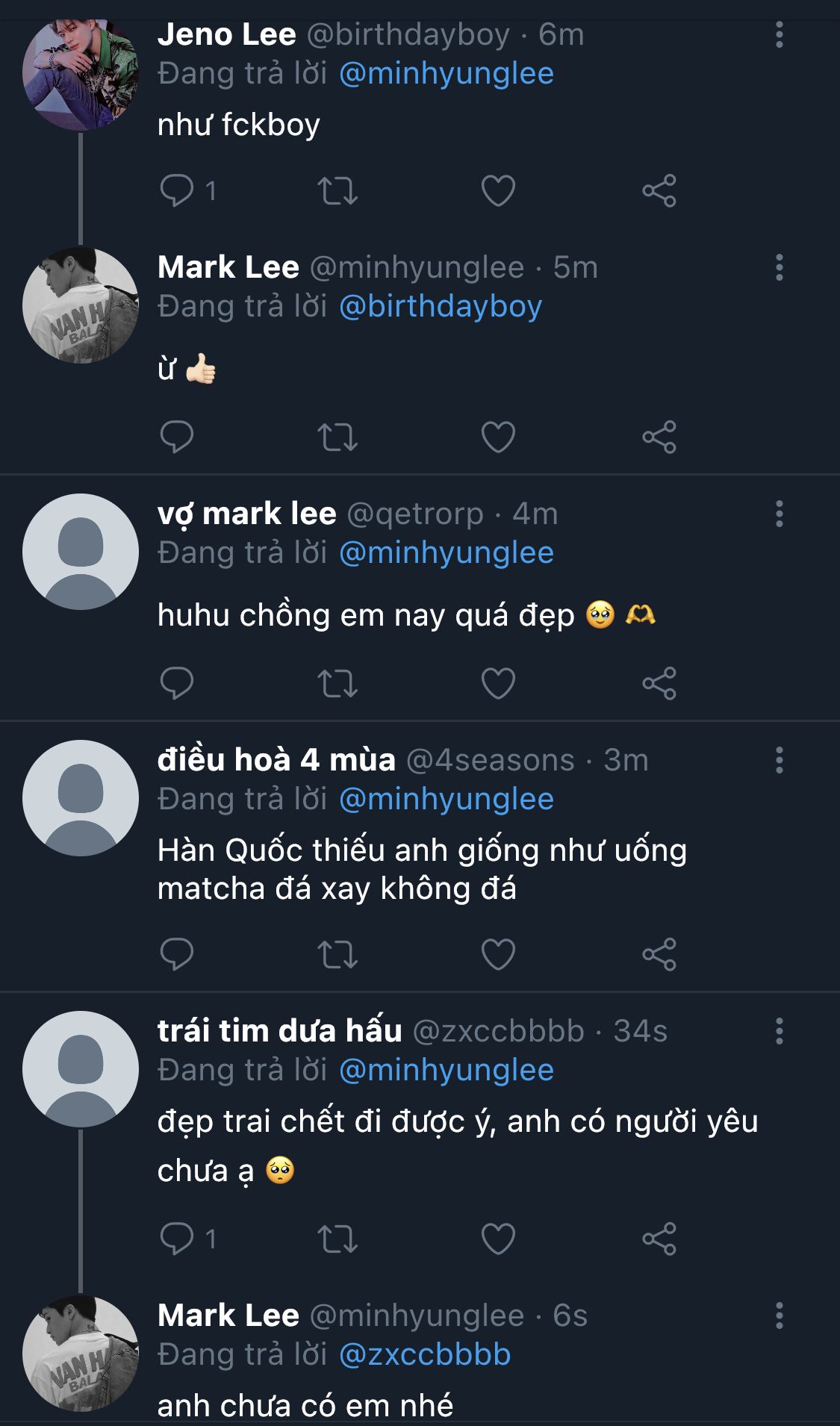Like điều hoà 4 mùa's tweet
Screen dimensions: 840x1426
click(x=498, y=954)
